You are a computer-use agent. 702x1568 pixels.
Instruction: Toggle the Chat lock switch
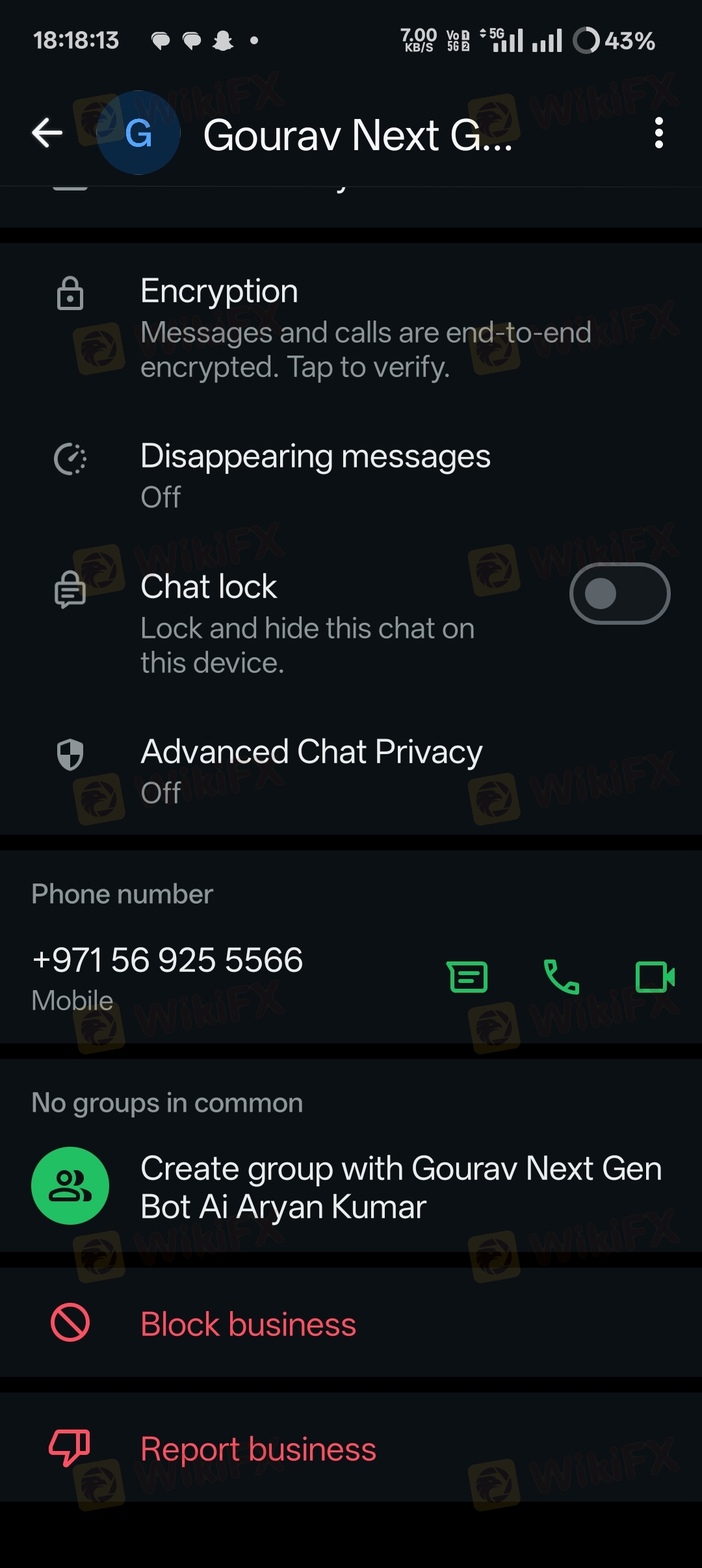point(619,594)
